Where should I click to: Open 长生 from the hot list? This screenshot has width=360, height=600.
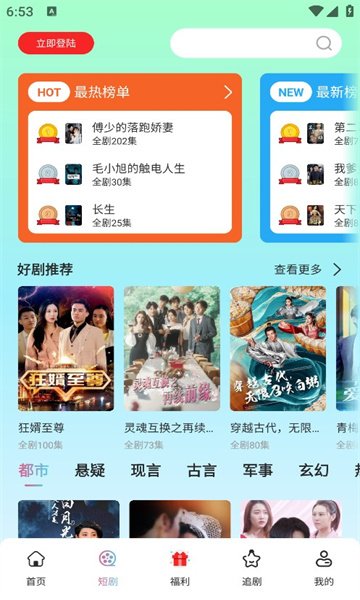click(130, 215)
